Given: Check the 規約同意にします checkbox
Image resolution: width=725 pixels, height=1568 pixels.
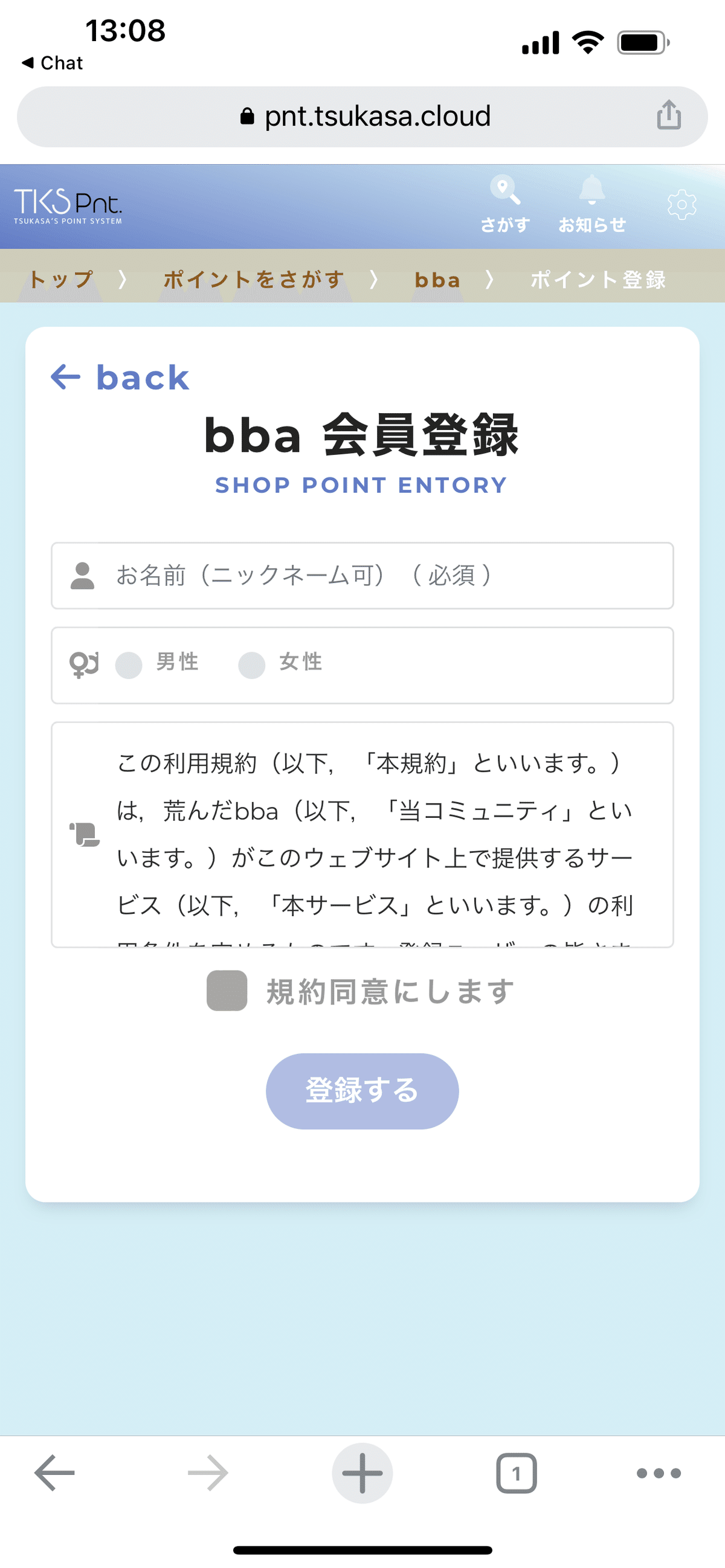Looking at the screenshot, I should coord(227,991).
